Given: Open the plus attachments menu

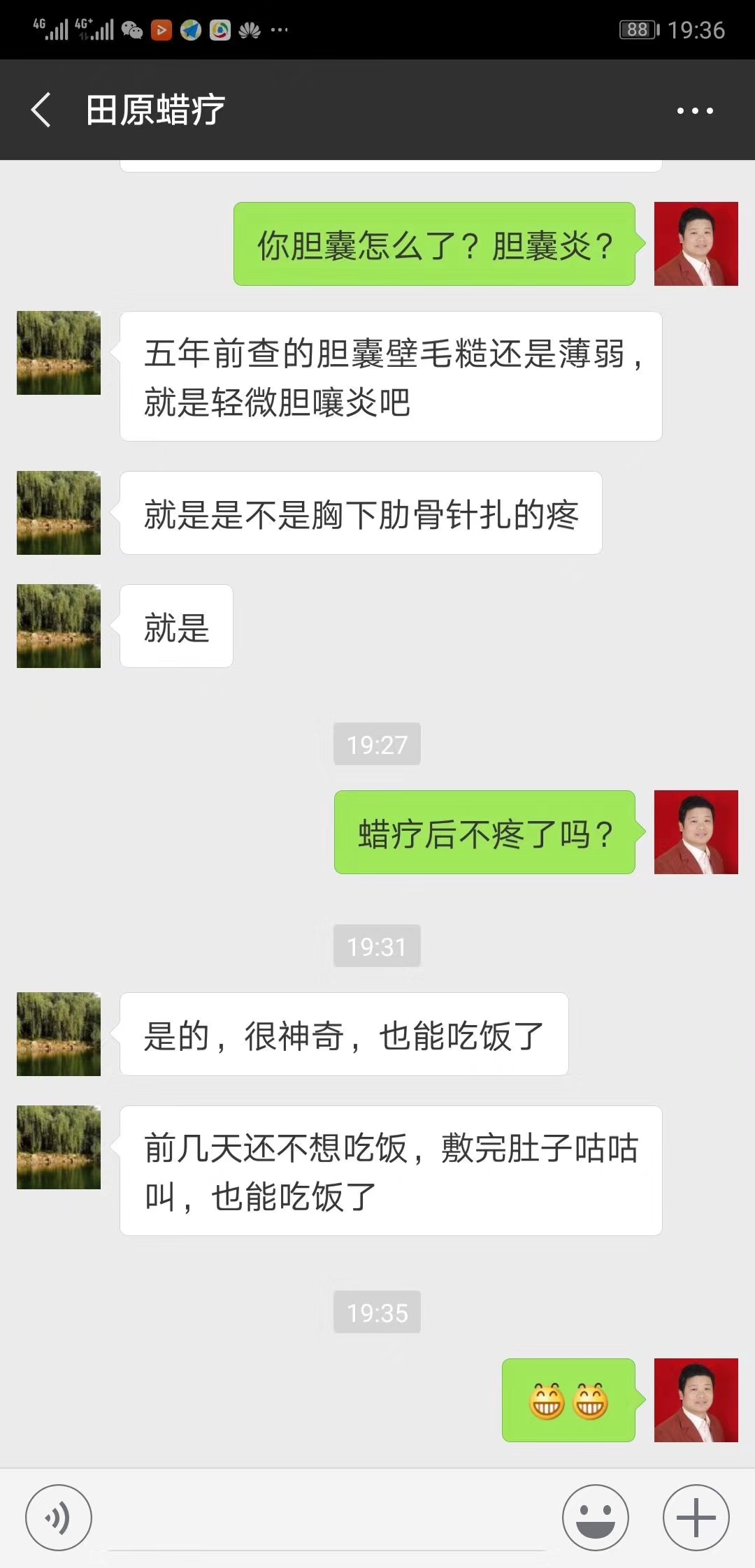Looking at the screenshot, I should pyautogui.click(x=696, y=1517).
